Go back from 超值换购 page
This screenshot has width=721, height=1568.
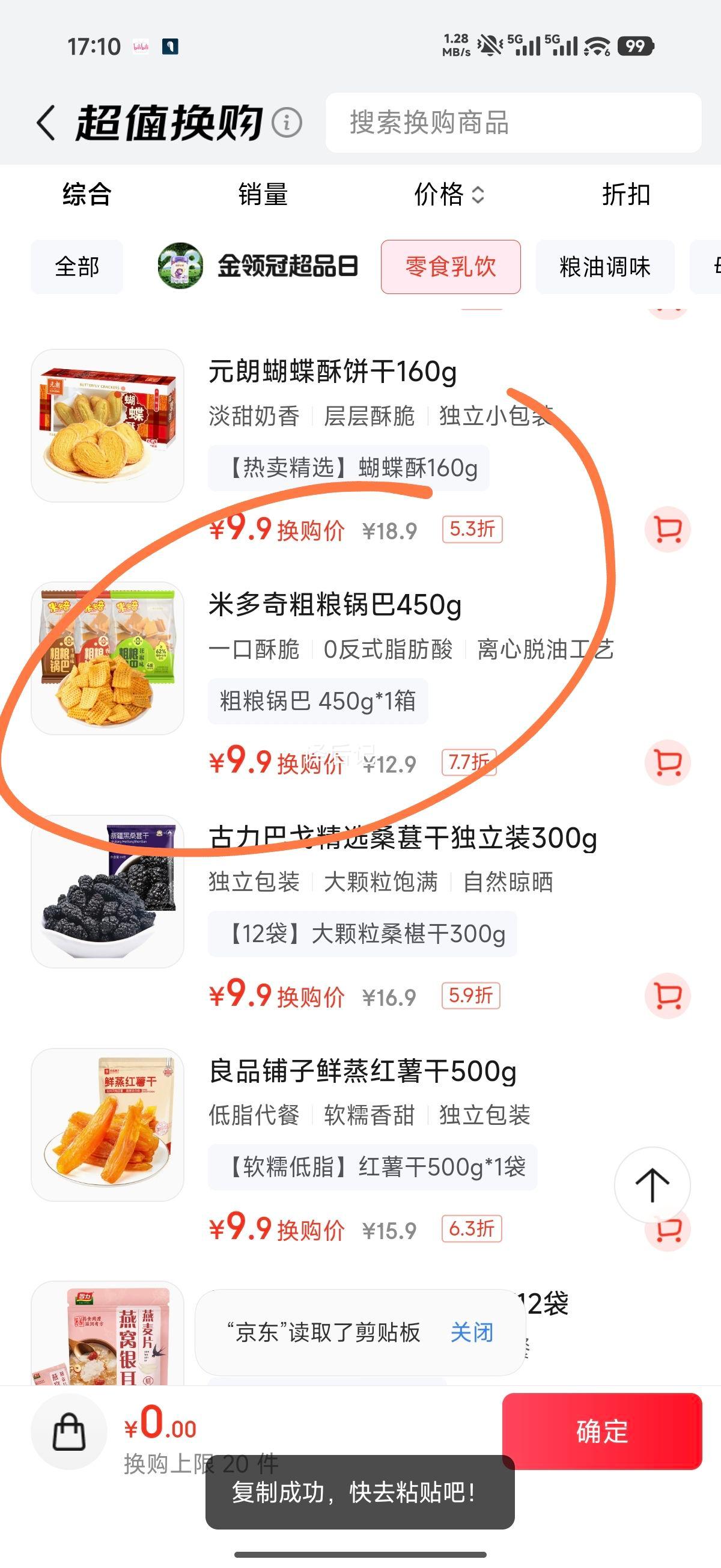point(46,123)
